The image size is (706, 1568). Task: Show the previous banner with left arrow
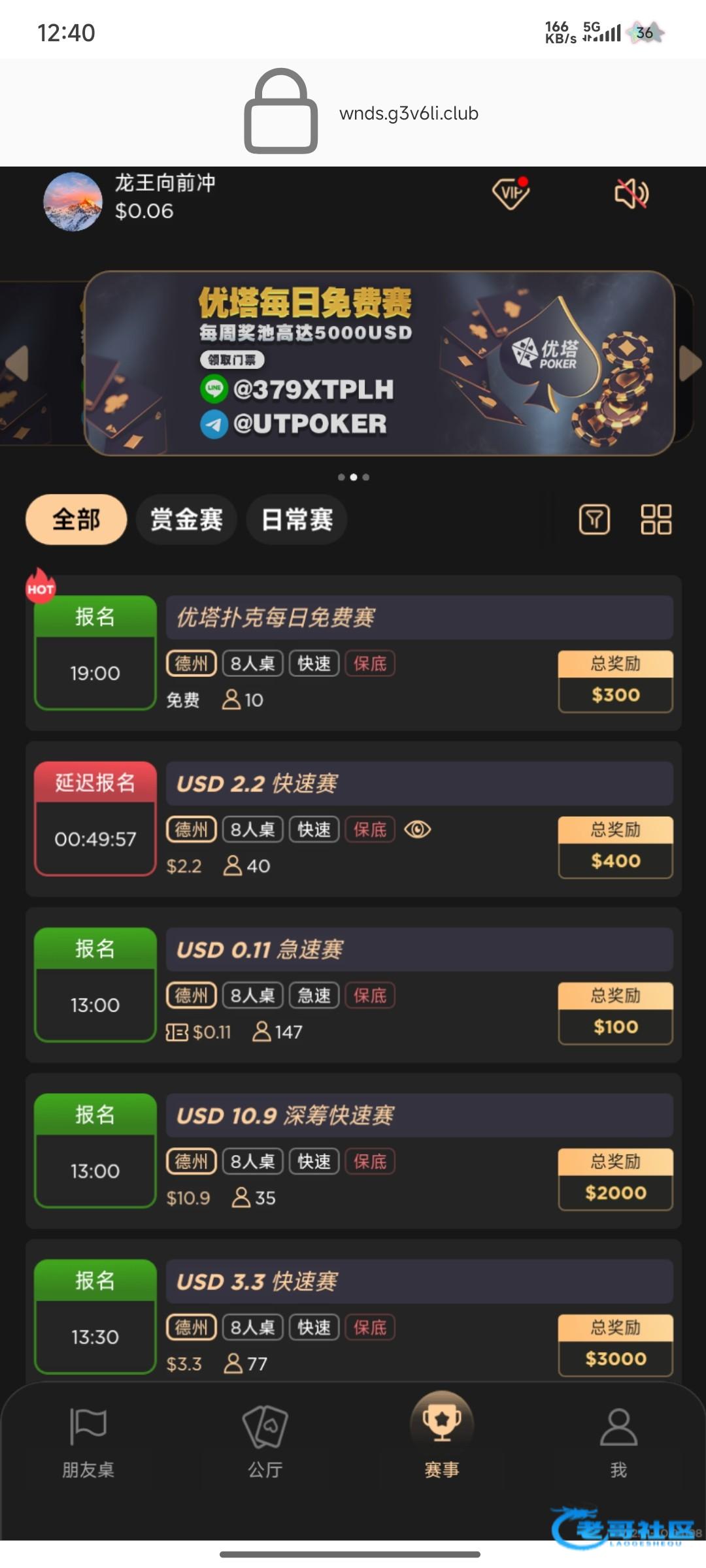[x=17, y=363]
